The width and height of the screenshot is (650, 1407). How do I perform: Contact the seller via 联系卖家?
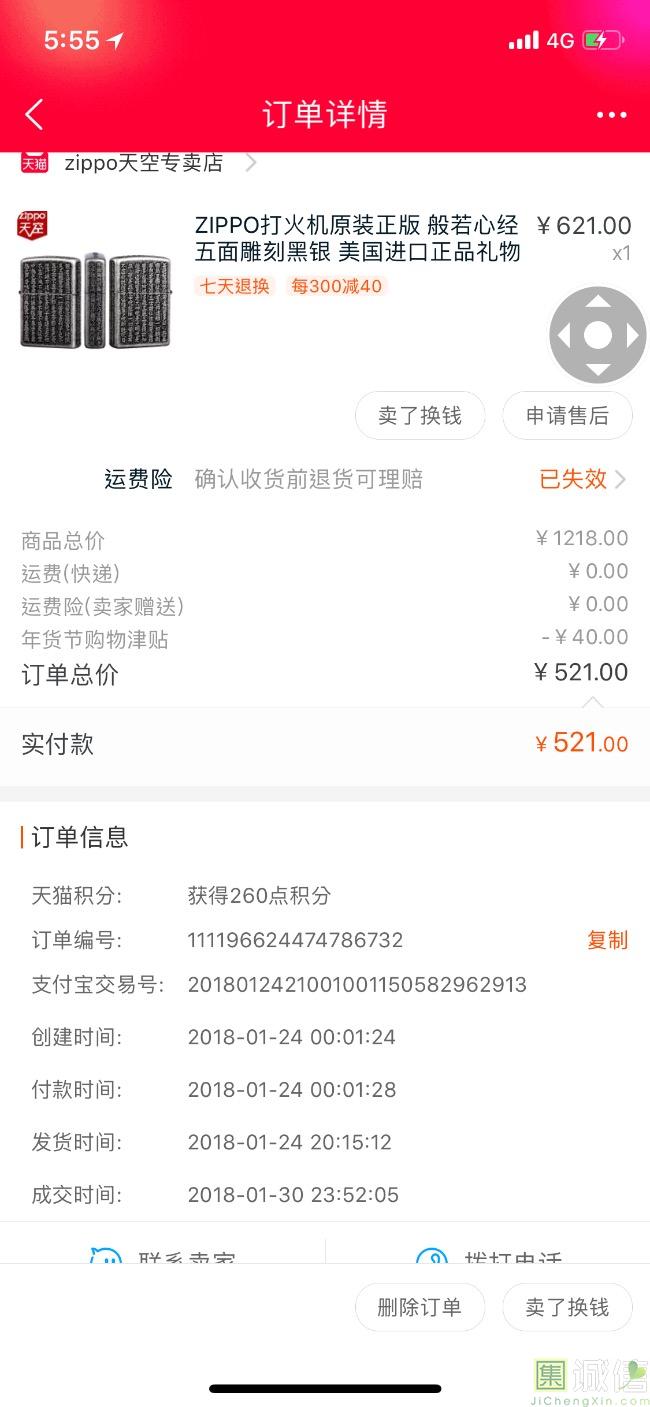coord(165,1256)
